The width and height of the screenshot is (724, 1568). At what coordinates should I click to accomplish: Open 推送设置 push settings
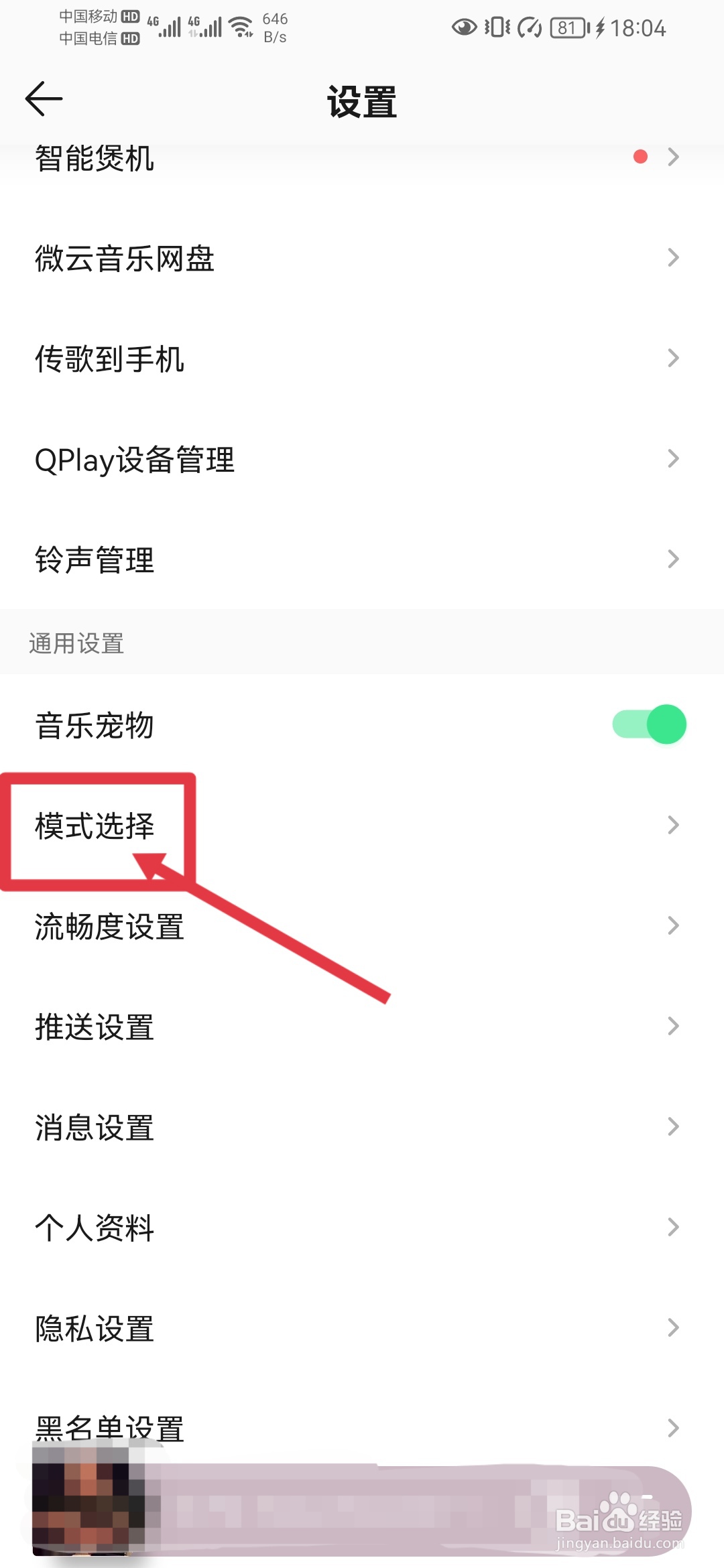click(95, 1027)
